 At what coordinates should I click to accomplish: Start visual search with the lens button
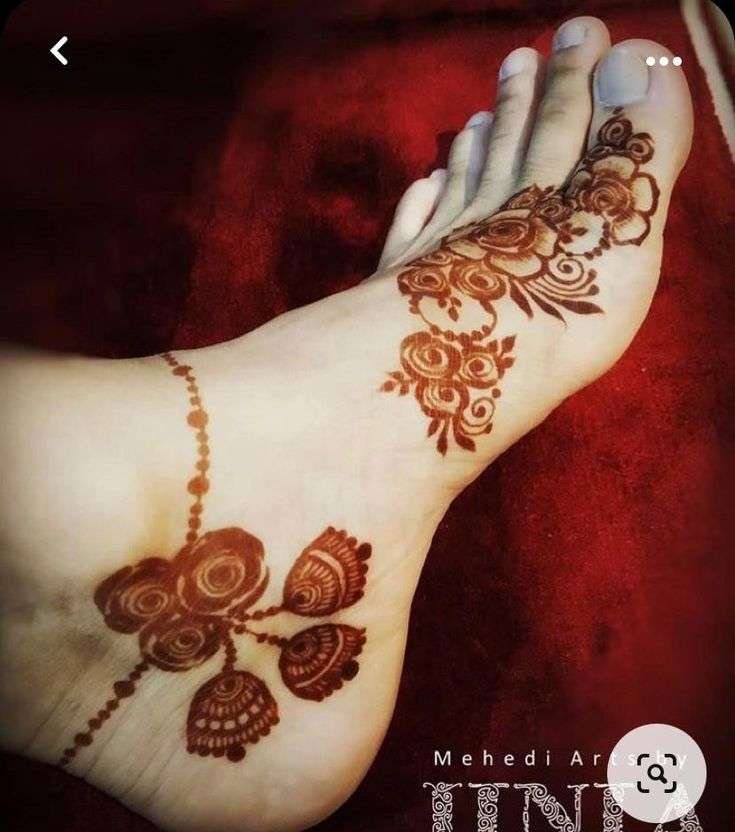point(656,772)
